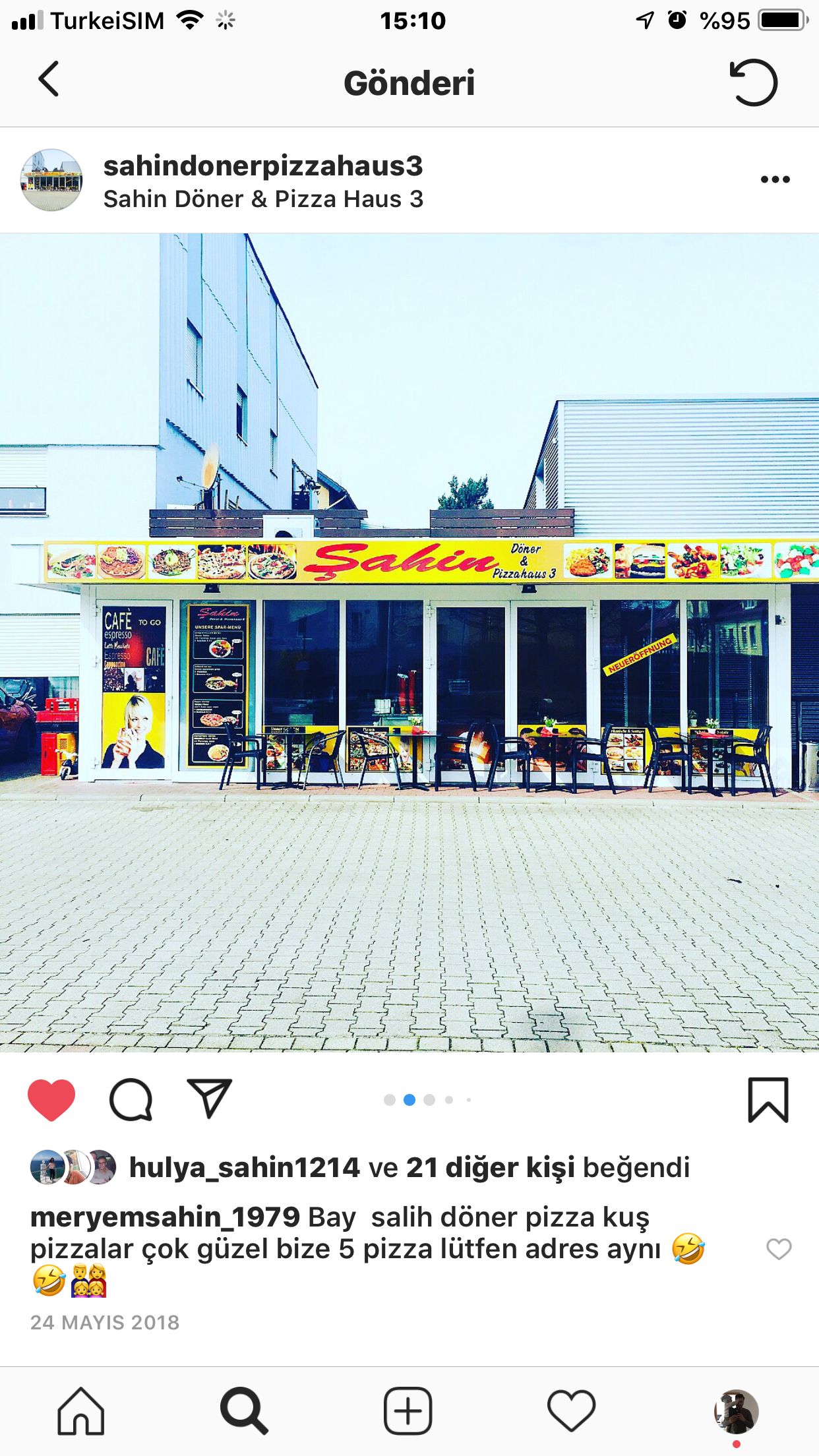View the 21 diğer kişi likes list

click(x=490, y=1167)
